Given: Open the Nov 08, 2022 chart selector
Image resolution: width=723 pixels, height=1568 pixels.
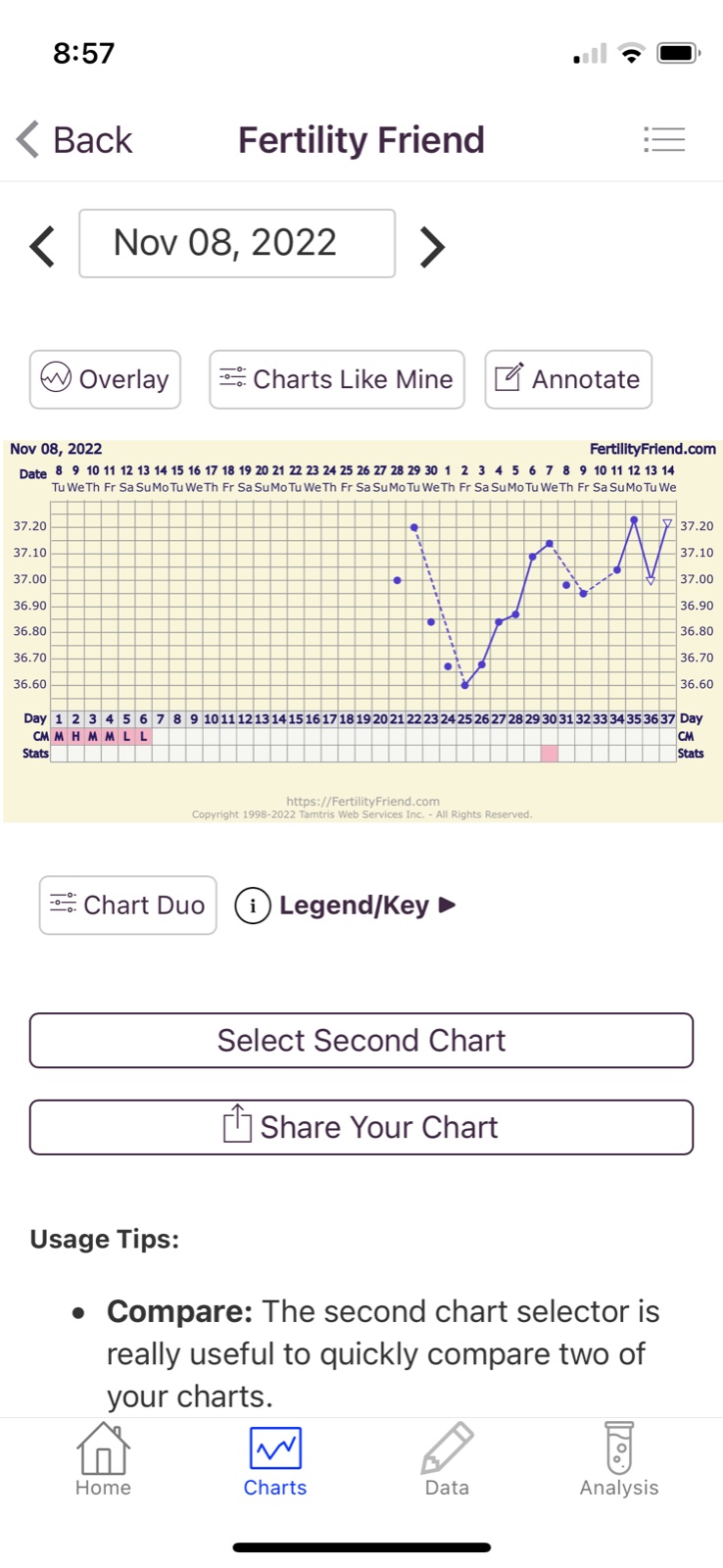Looking at the screenshot, I should [x=237, y=243].
